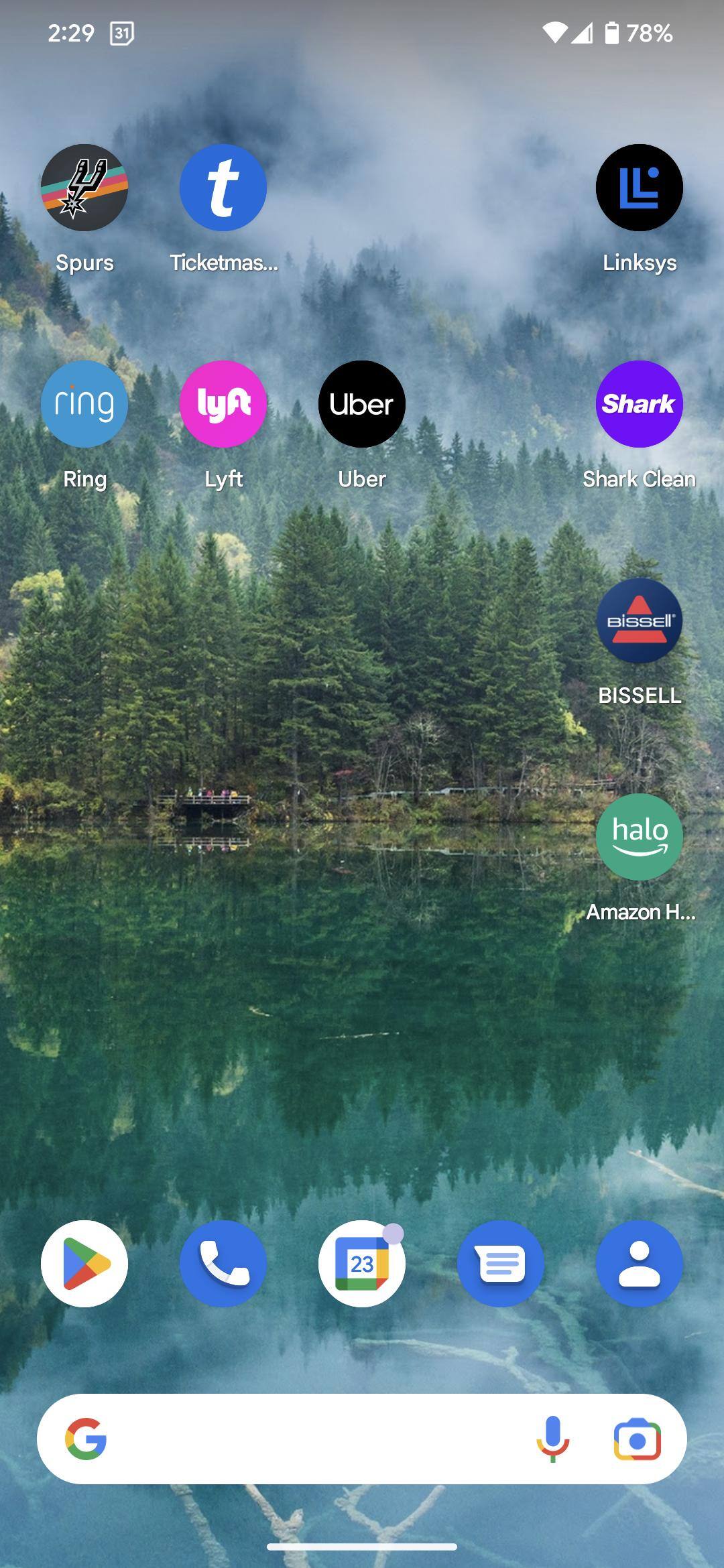Open the Messages app
The height and width of the screenshot is (1568, 724).
(x=501, y=1264)
